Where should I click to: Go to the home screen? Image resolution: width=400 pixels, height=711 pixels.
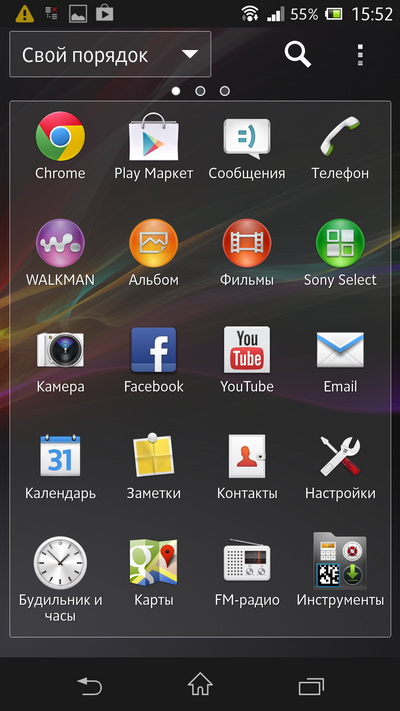click(x=200, y=684)
